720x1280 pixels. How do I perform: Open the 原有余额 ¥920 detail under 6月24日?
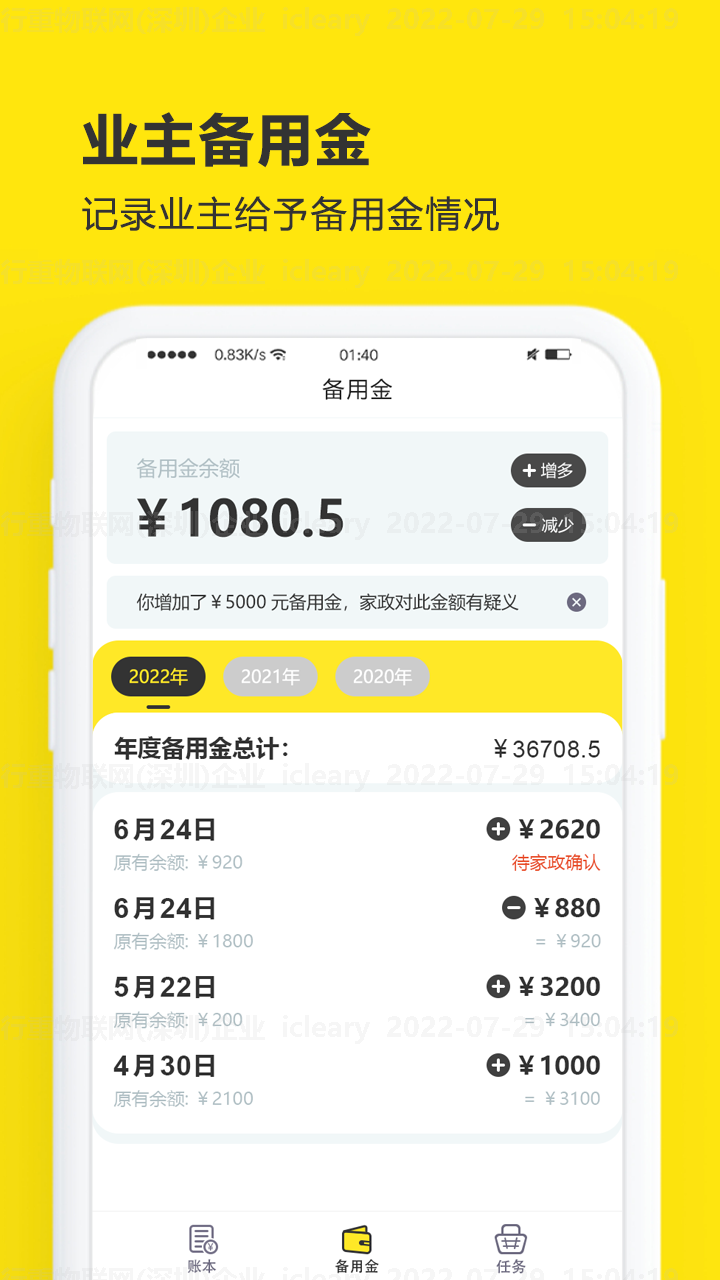coord(180,862)
